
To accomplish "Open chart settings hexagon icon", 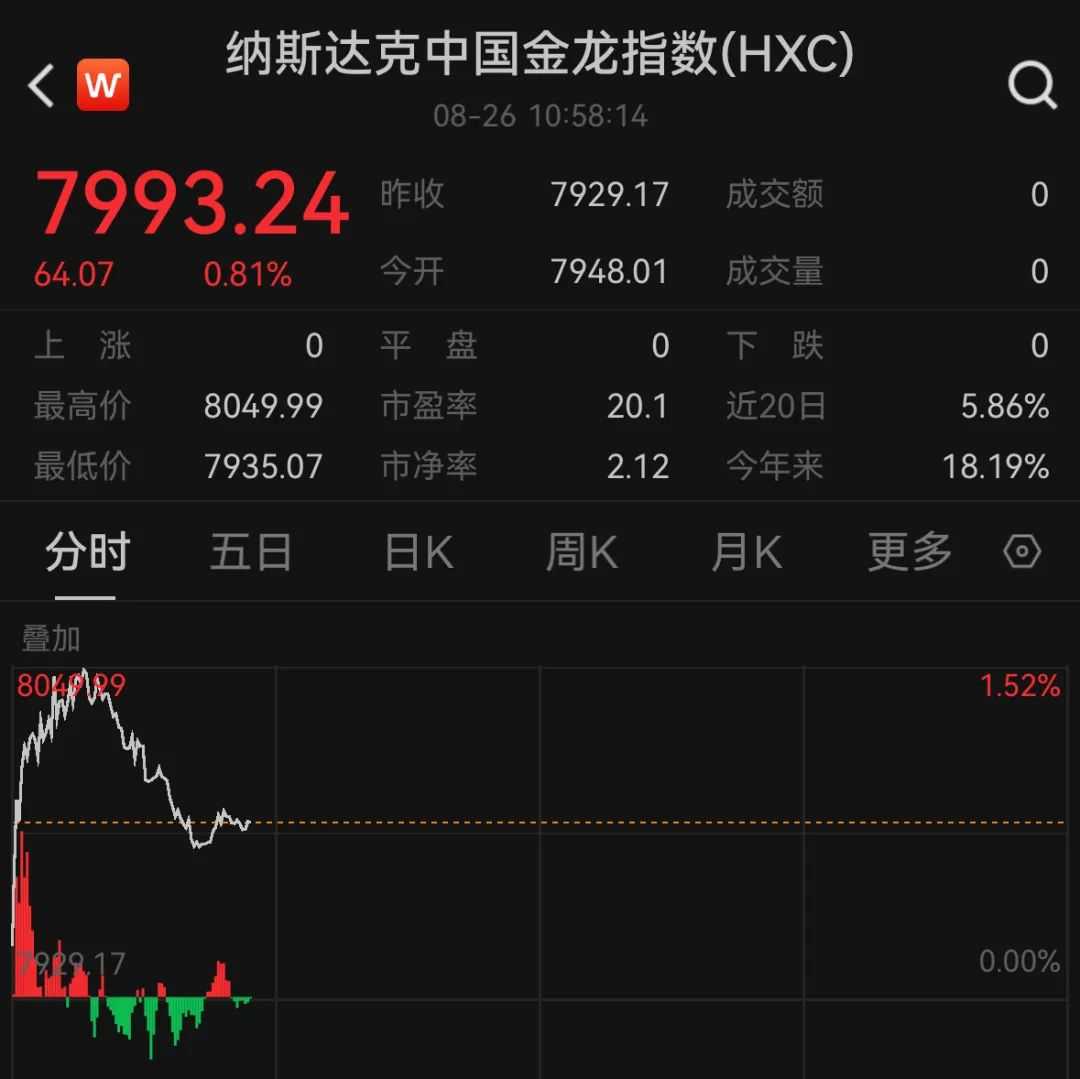I will (1022, 552).
